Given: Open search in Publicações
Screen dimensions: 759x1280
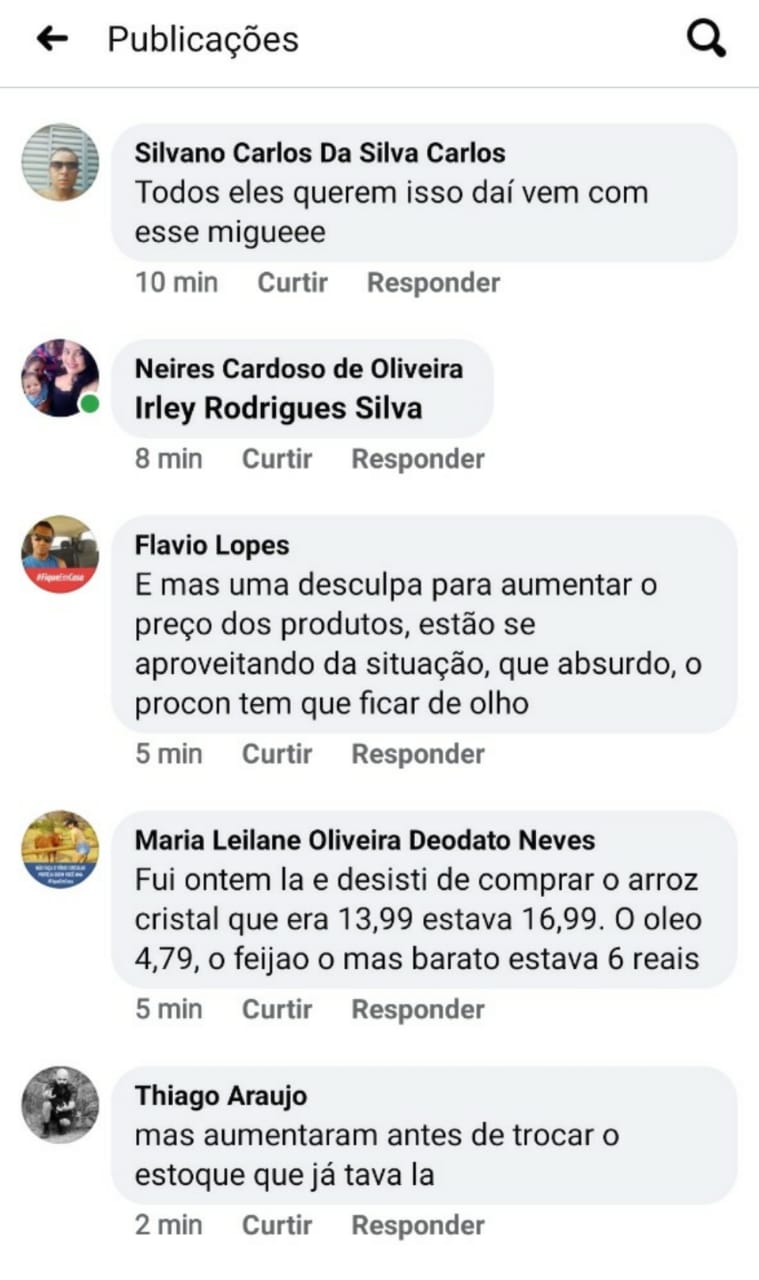Looking at the screenshot, I should [706, 39].
